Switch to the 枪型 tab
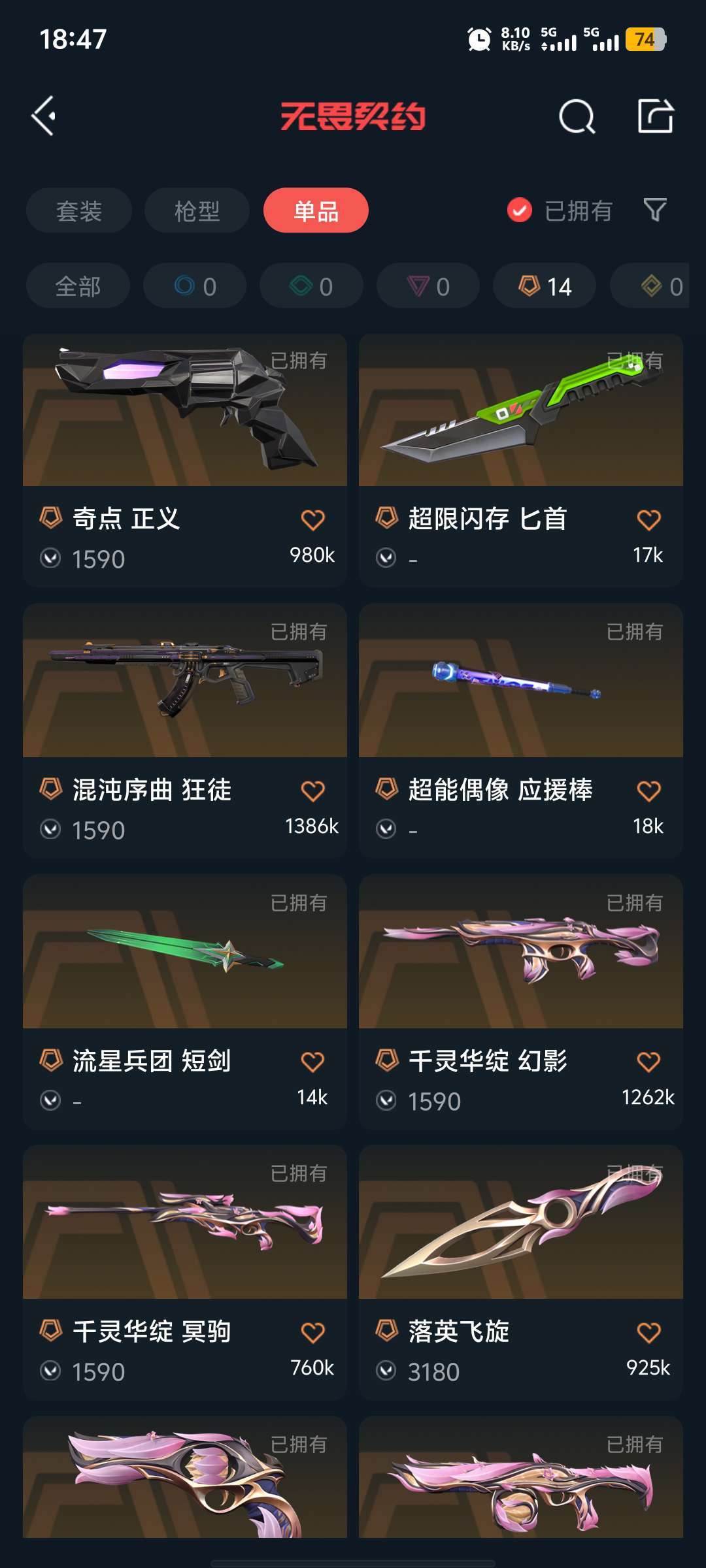 click(197, 210)
